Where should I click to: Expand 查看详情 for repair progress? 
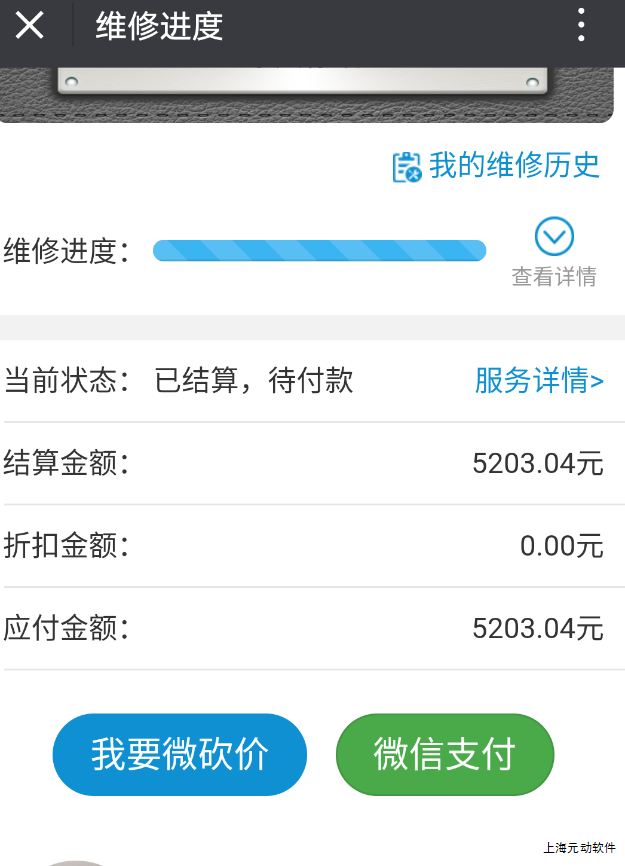554,251
